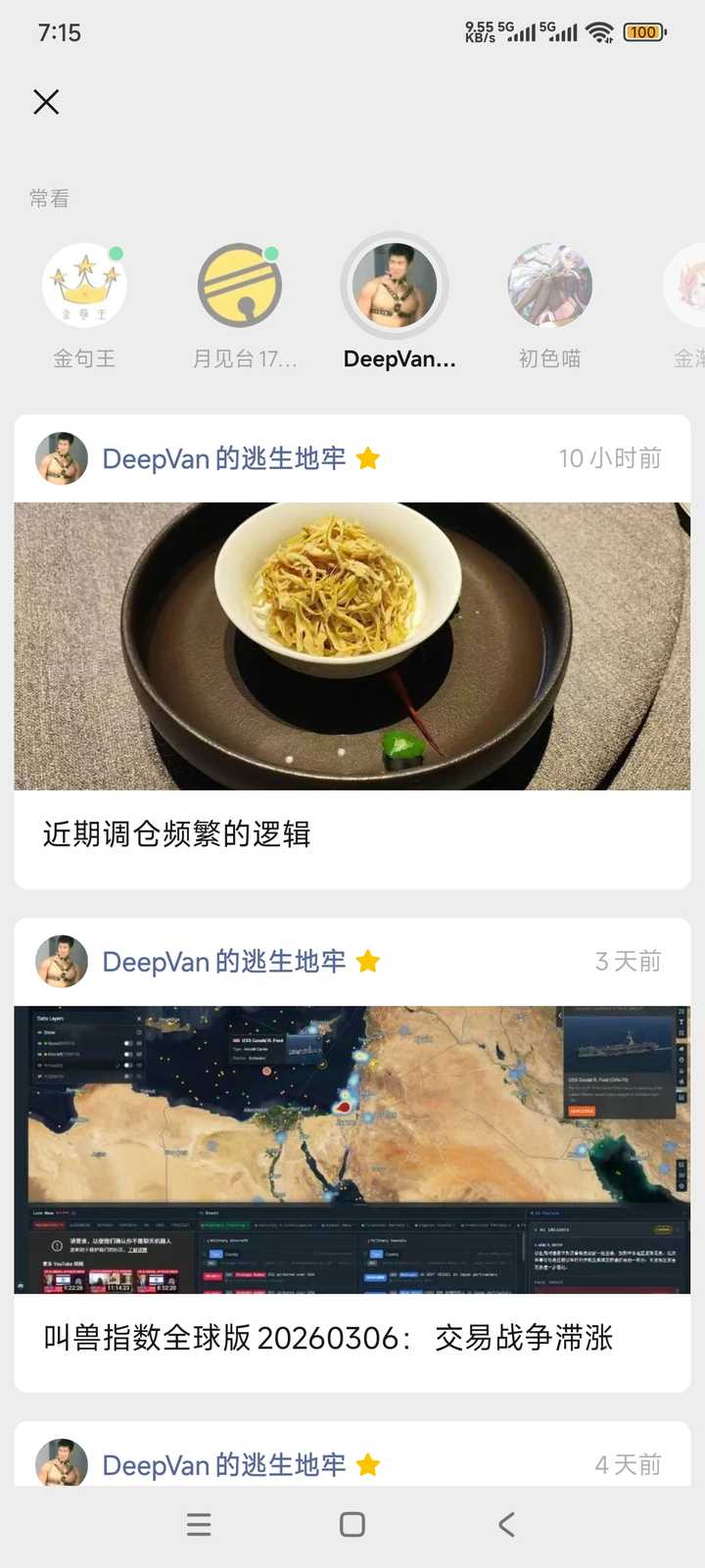Open the article 叫兽指数全球版20260306：交易战争滞涨

(328, 1337)
